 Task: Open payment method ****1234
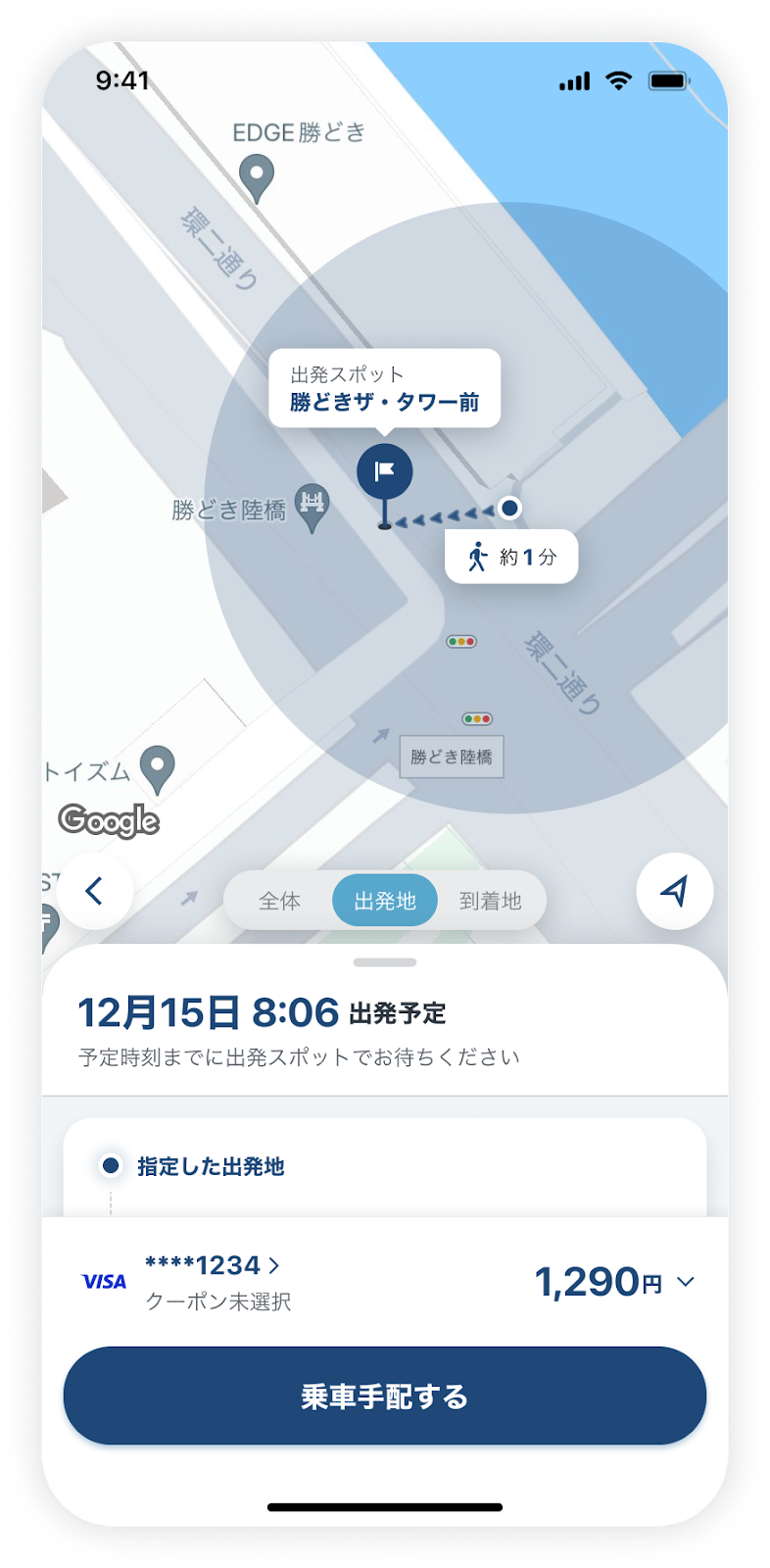pyautogui.click(x=212, y=1265)
